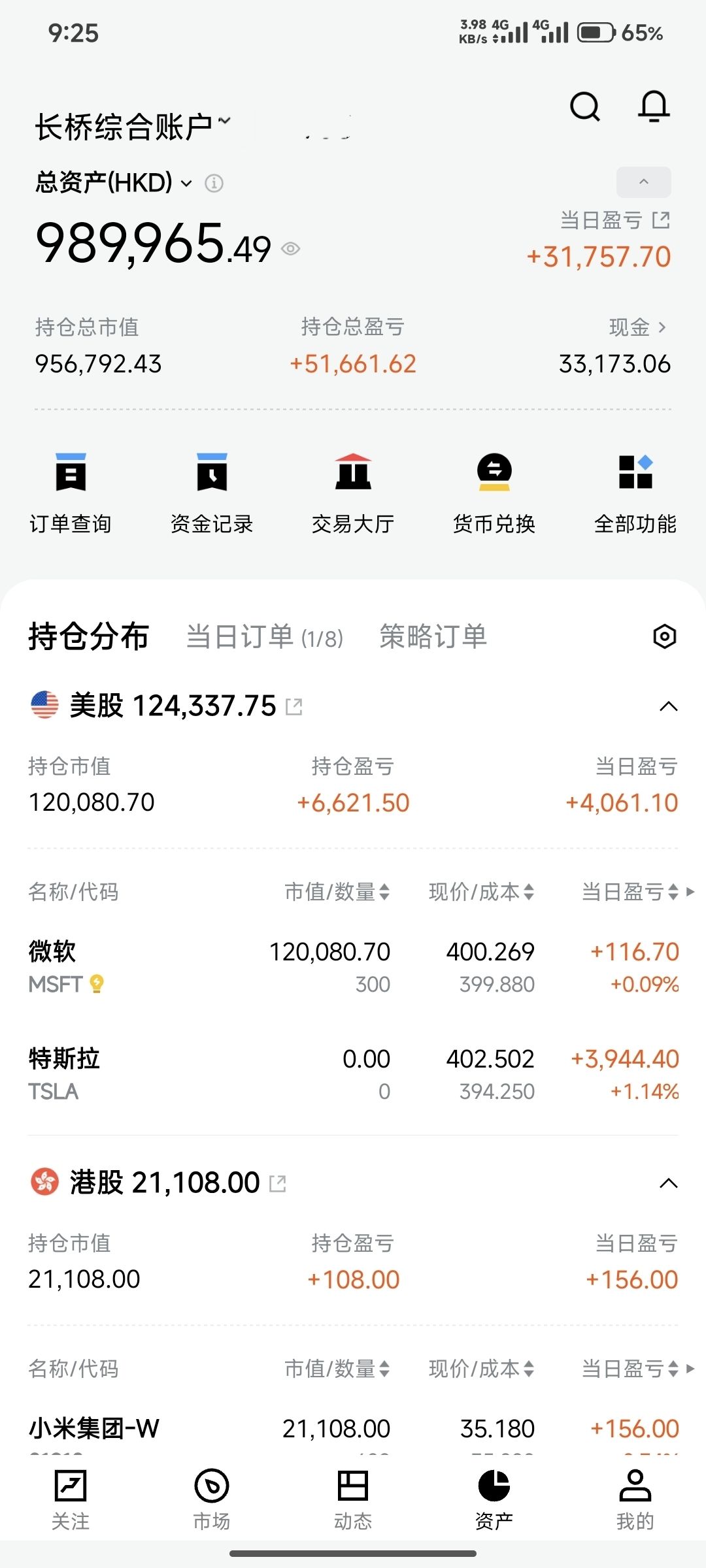Go to the 我的 tab
This screenshot has height=1568, width=706.
pos(635,1499)
